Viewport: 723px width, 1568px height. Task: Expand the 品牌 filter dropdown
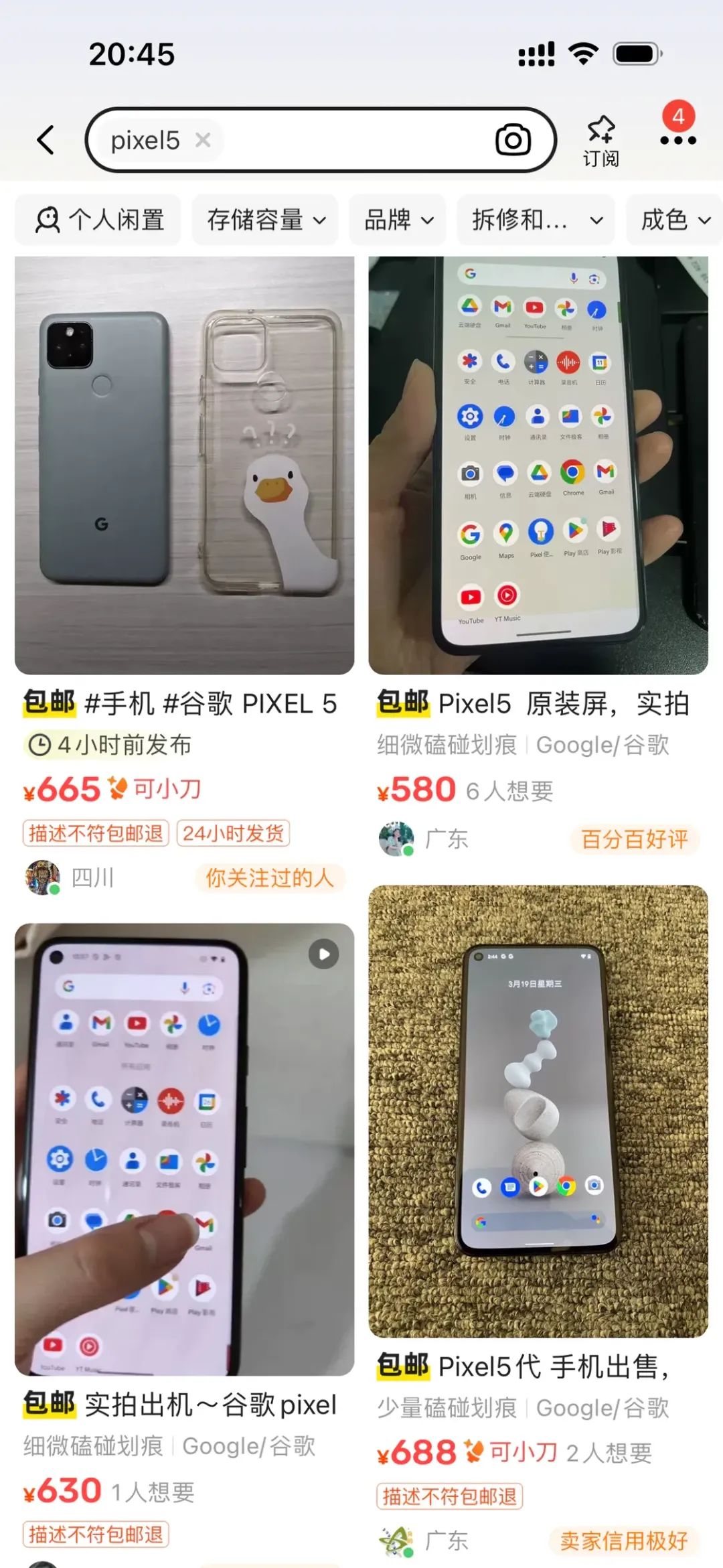tap(398, 220)
